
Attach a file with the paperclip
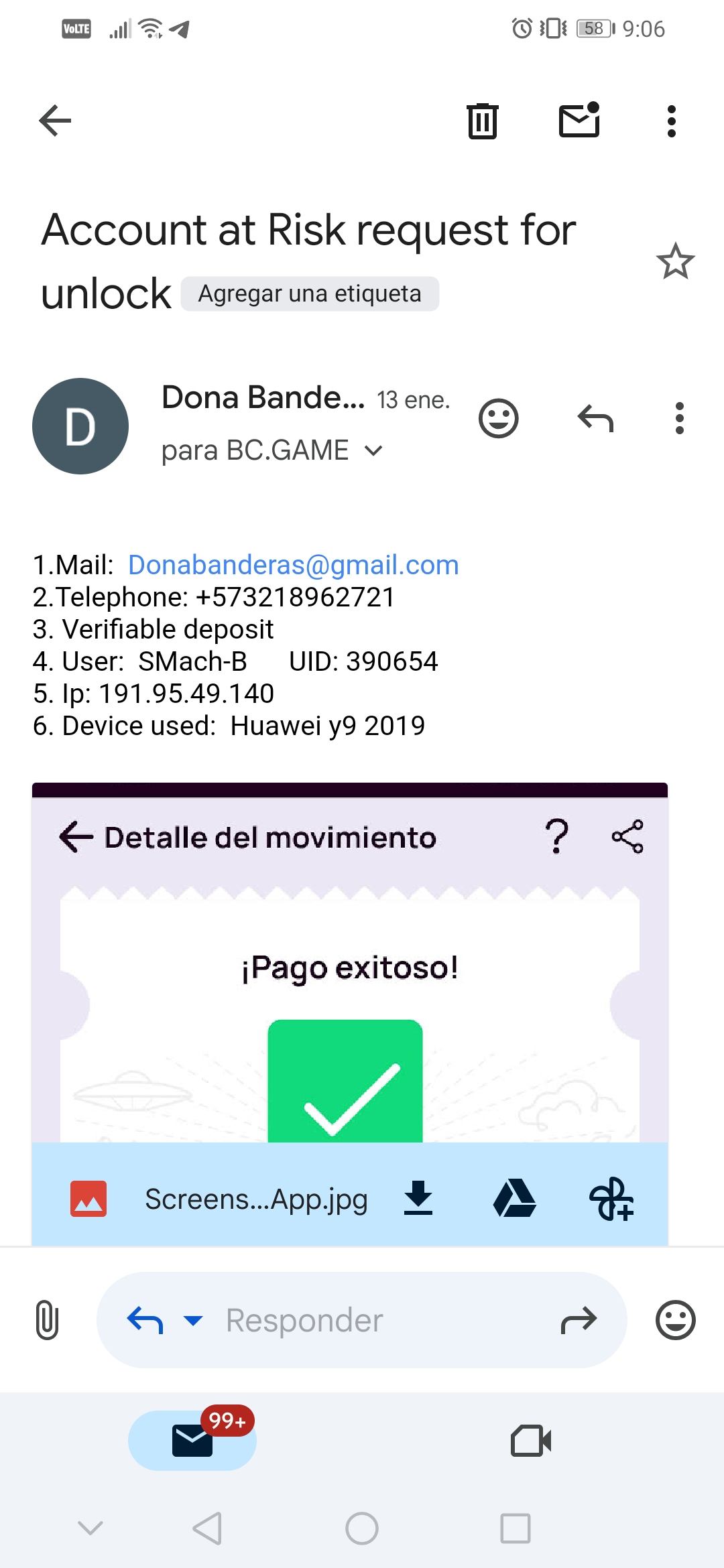tap(47, 1320)
